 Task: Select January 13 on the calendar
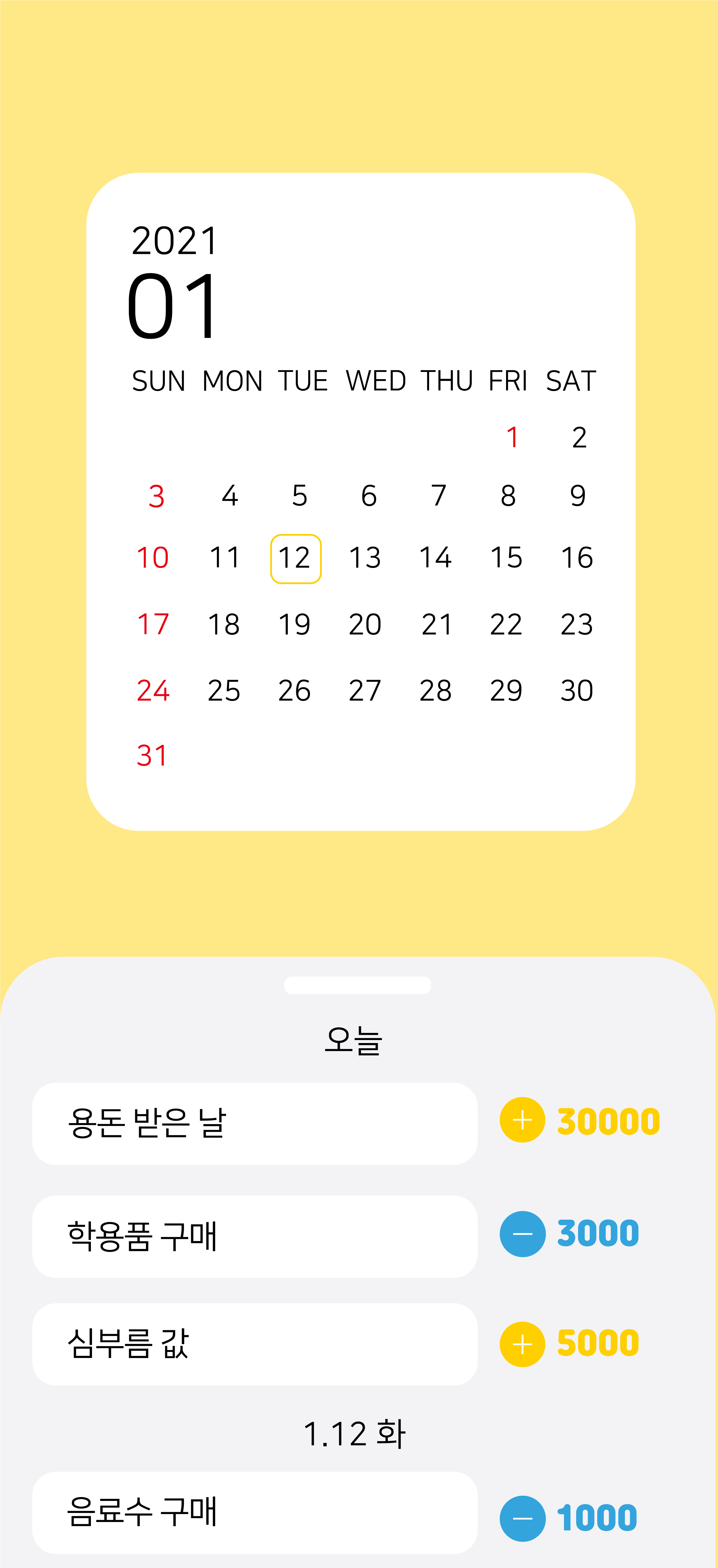[x=365, y=558]
